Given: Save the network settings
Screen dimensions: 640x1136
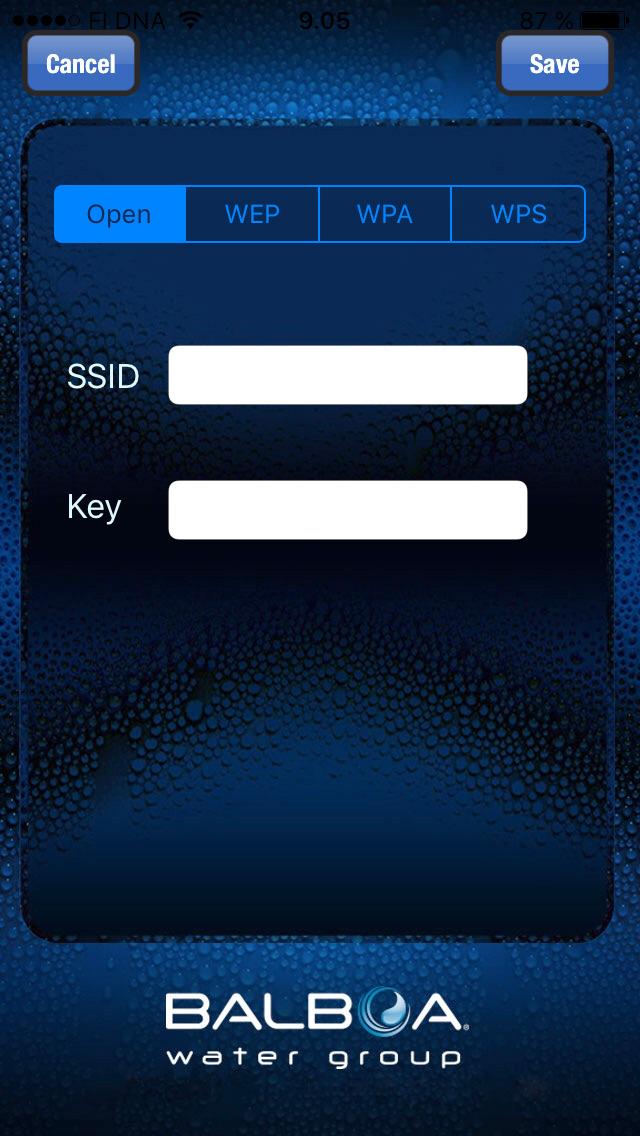Looking at the screenshot, I should pyautogui.click(x=554, y=64).
